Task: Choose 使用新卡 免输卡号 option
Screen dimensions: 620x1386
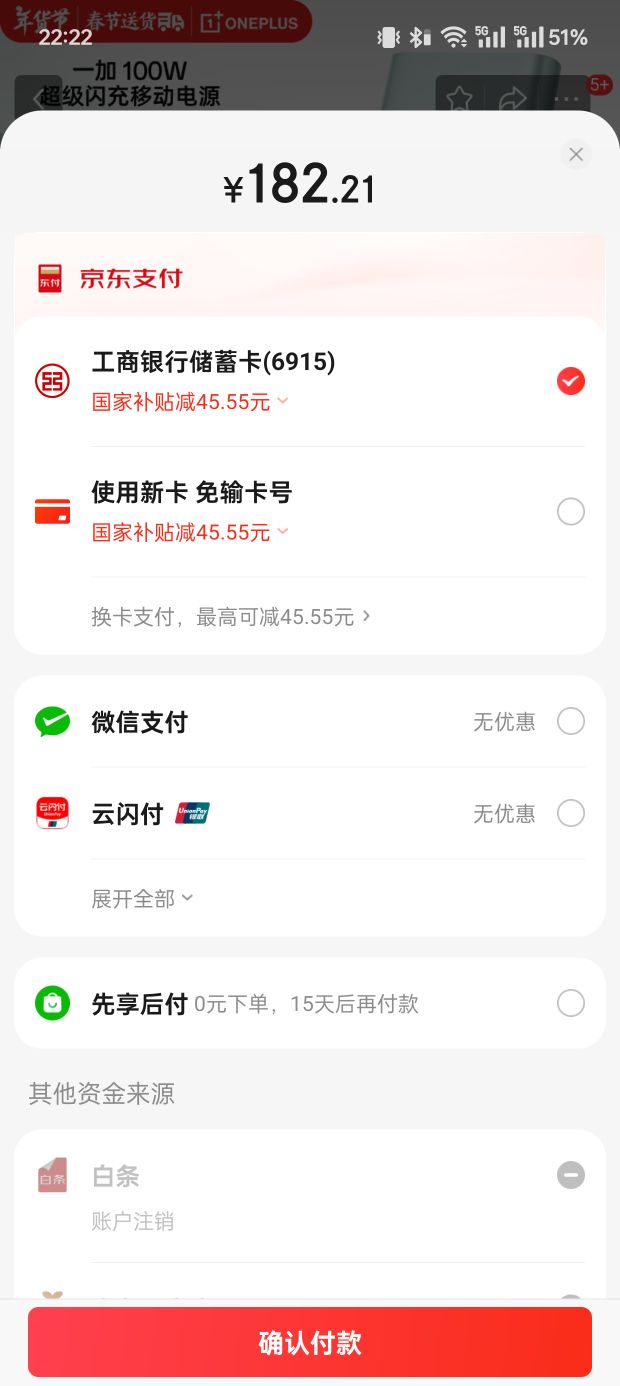Action: coord(570,512)
